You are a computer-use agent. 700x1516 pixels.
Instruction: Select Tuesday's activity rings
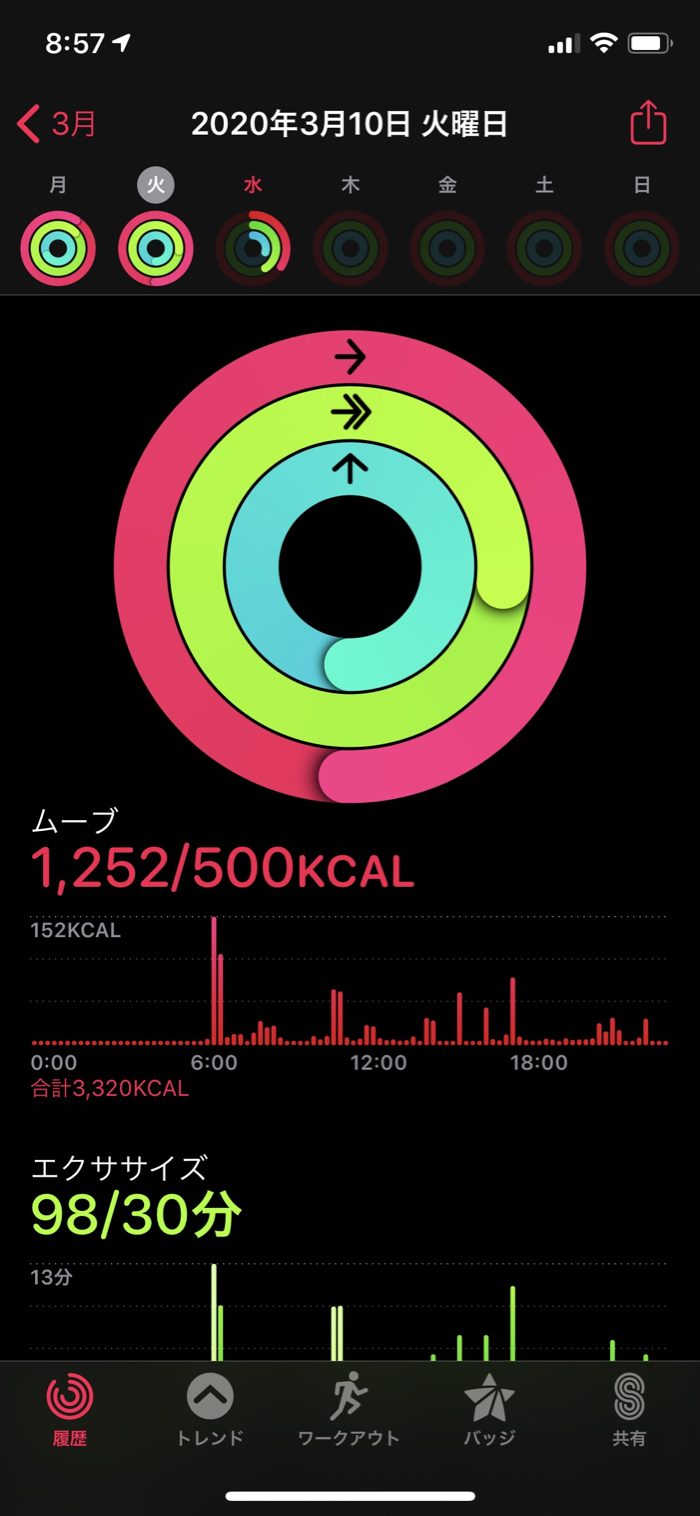click(x=155, y=249)
